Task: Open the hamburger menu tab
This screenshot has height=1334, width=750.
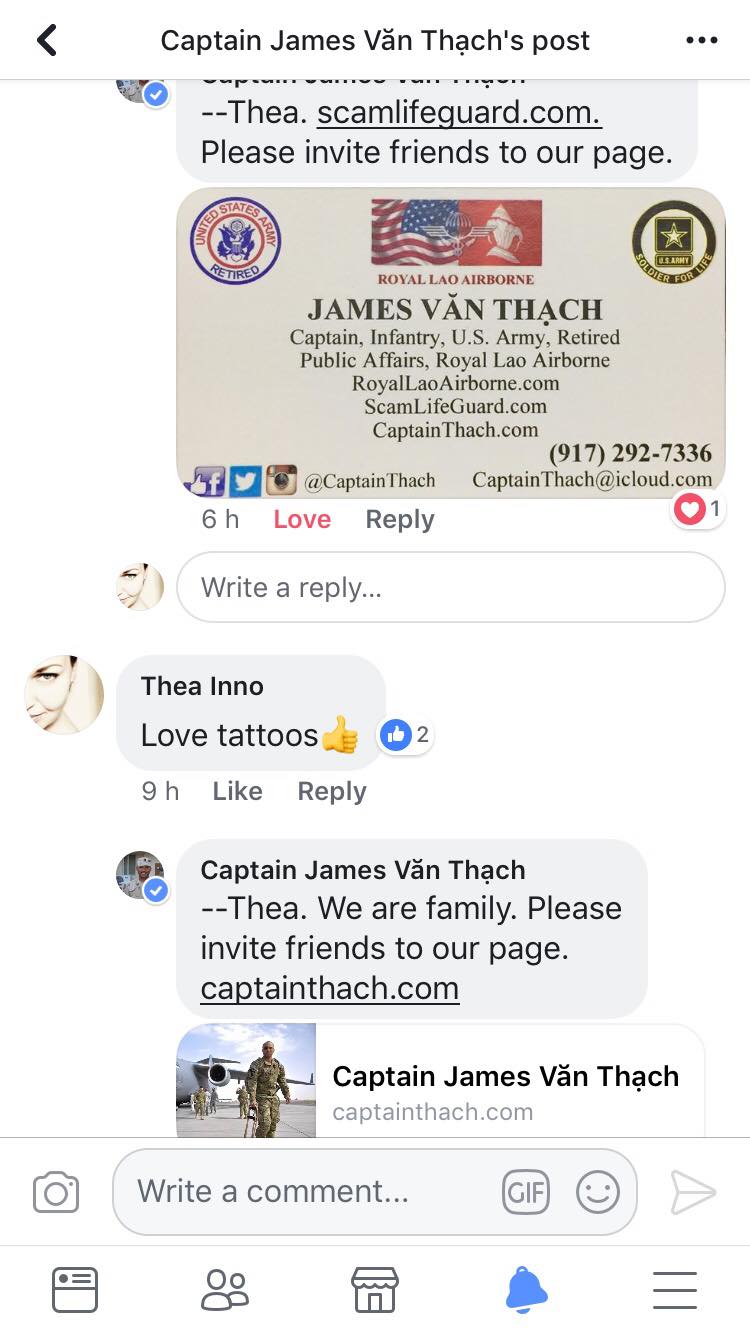Action: (x=675, y=1290)
